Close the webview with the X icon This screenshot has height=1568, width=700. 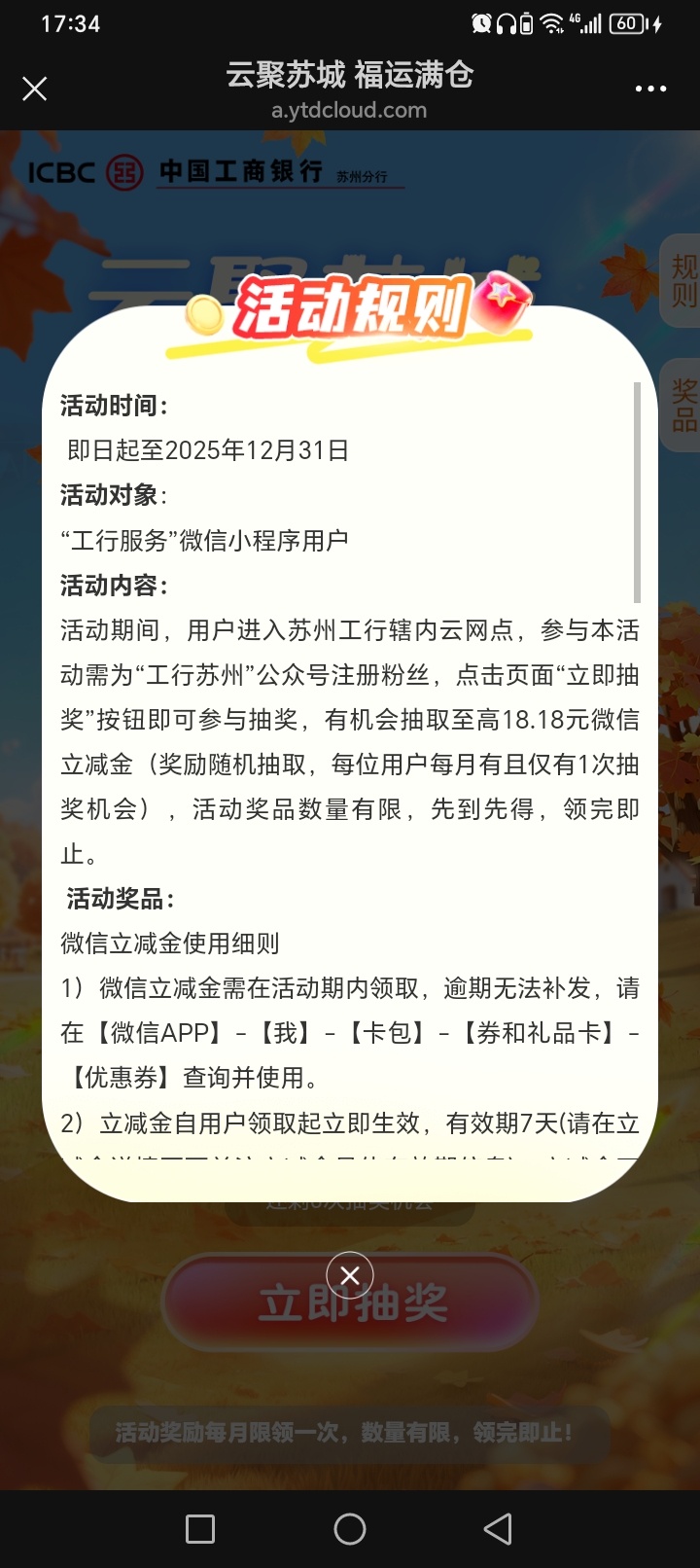pos(35,89)
